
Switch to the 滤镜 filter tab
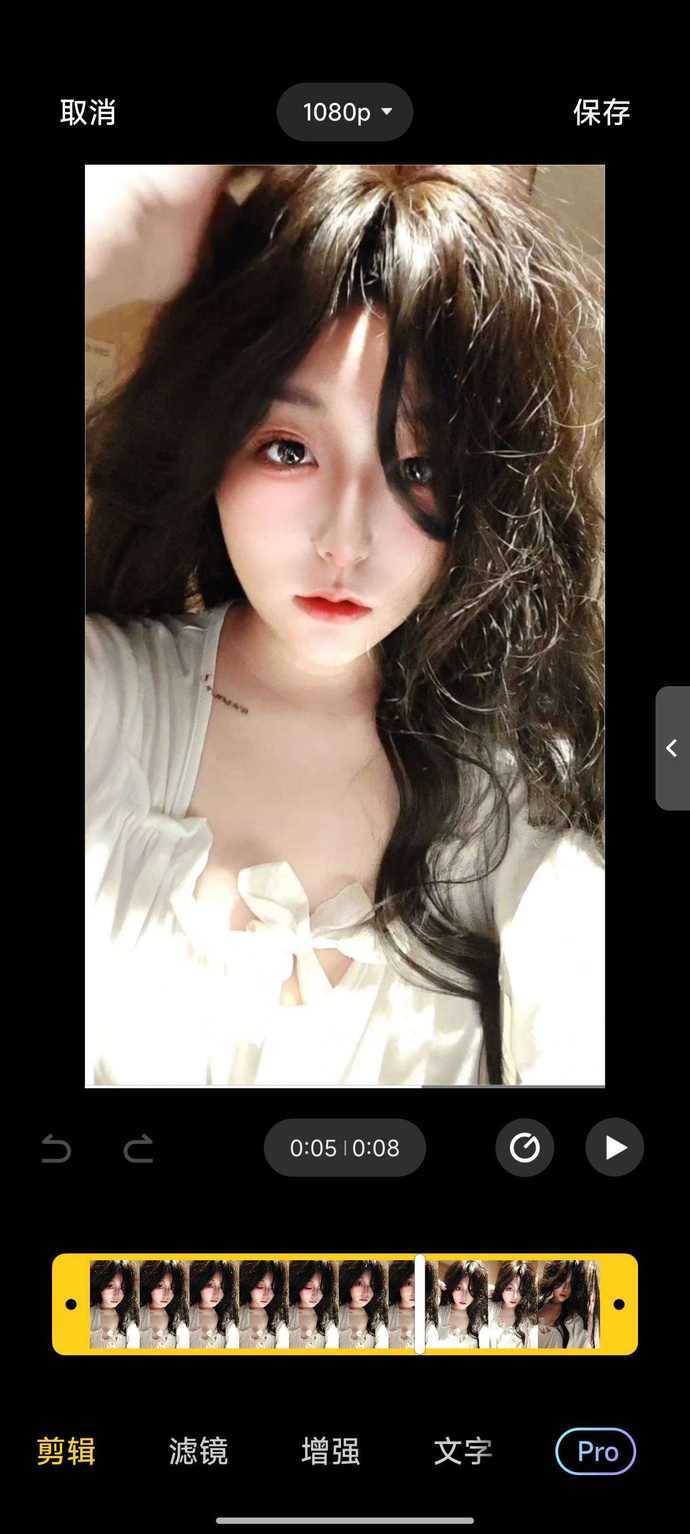[x=198, y=1451]
